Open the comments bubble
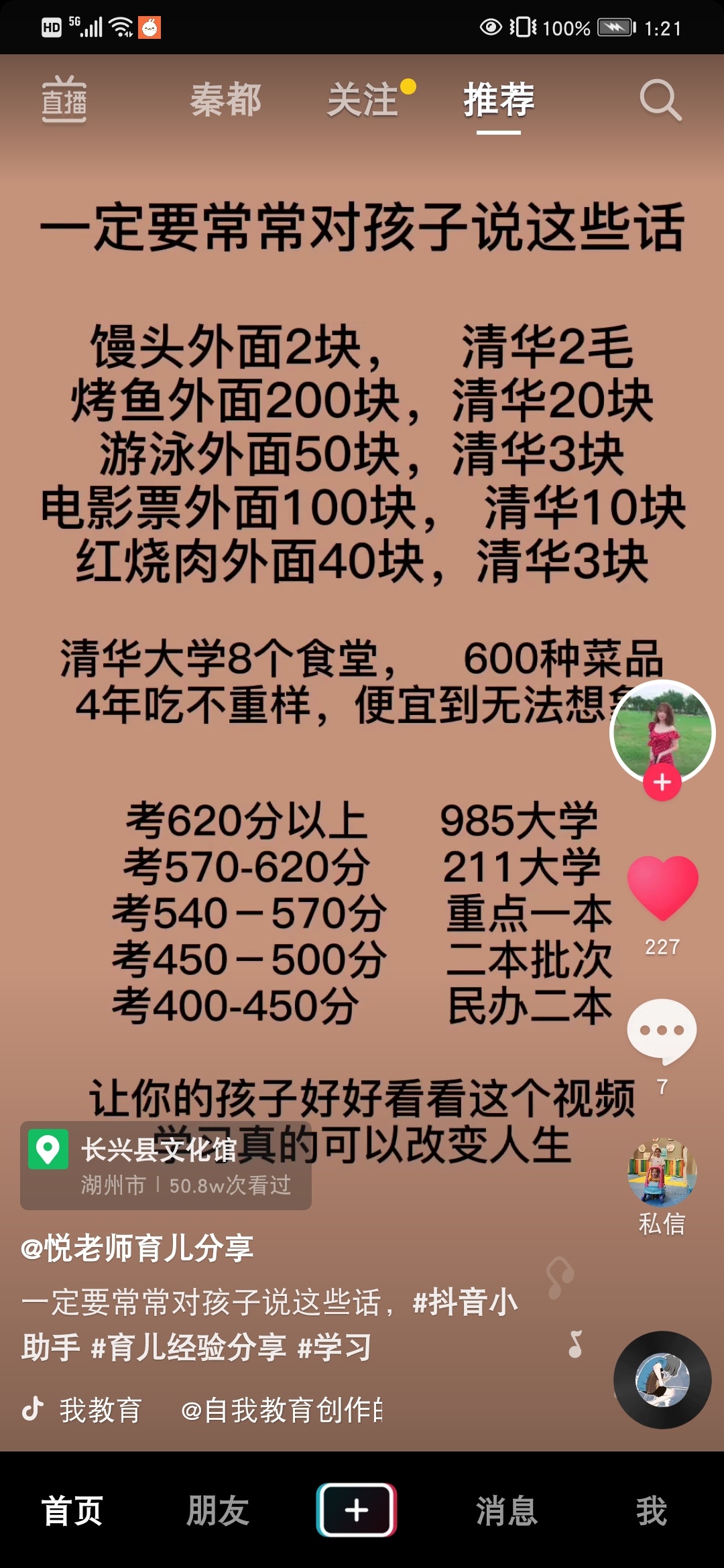 [662, 1031]
